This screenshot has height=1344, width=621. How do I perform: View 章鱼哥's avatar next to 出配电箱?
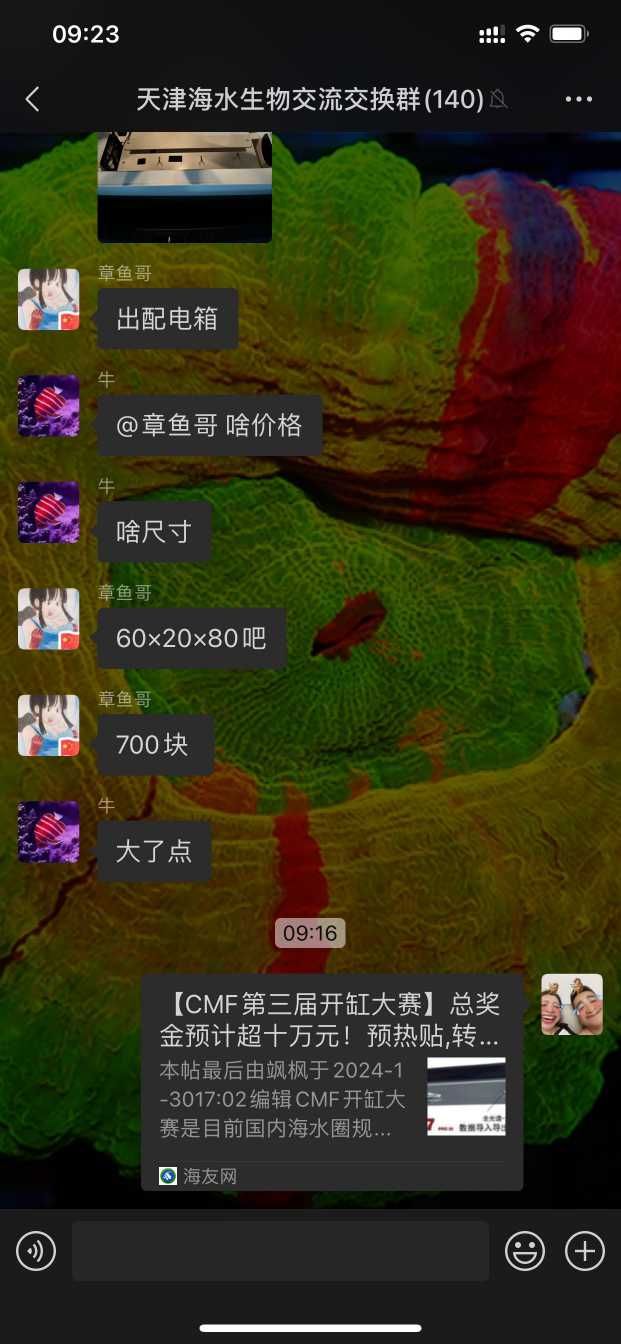coord(48,299)
